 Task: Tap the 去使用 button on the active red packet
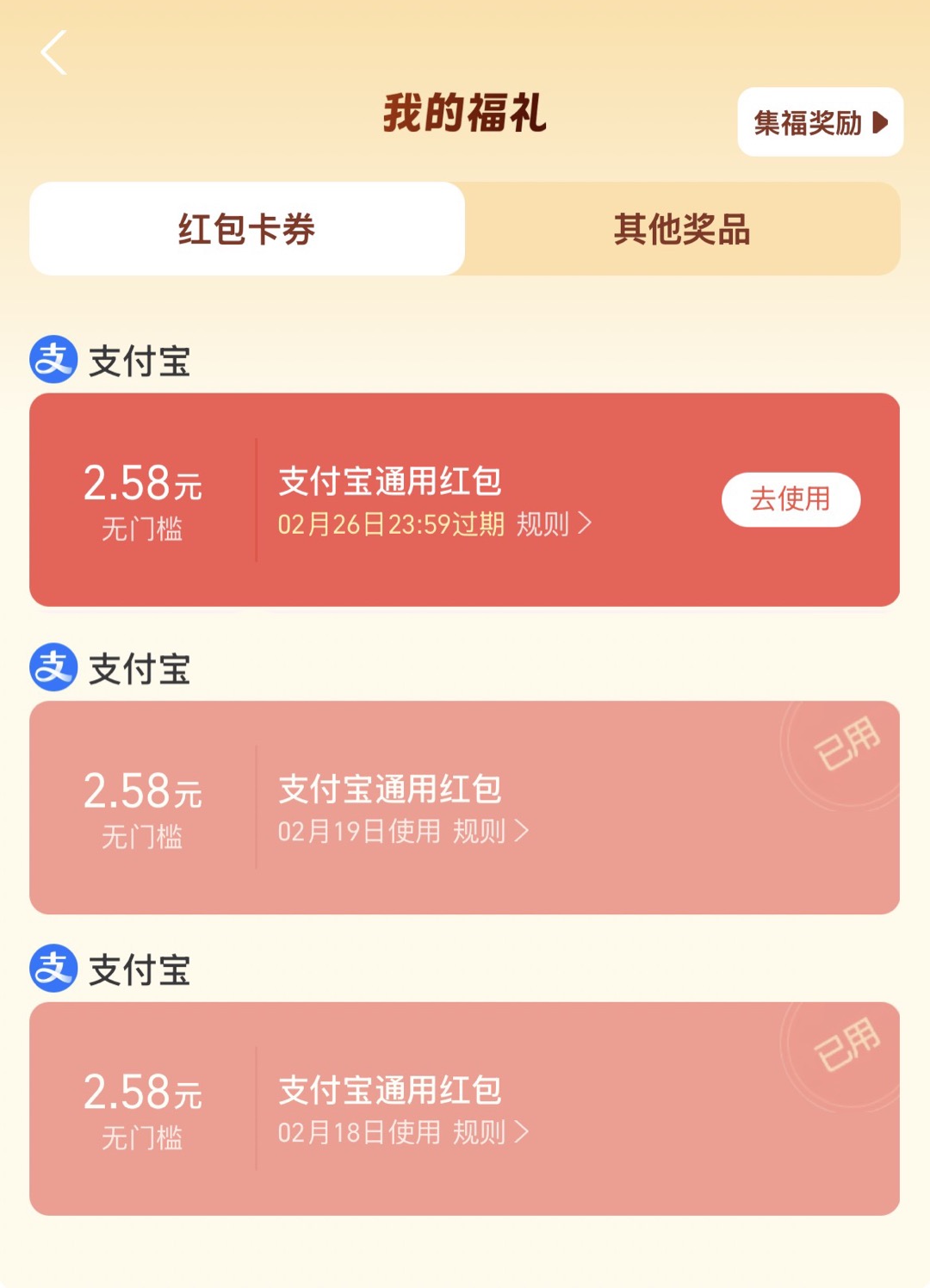(790, 499)
